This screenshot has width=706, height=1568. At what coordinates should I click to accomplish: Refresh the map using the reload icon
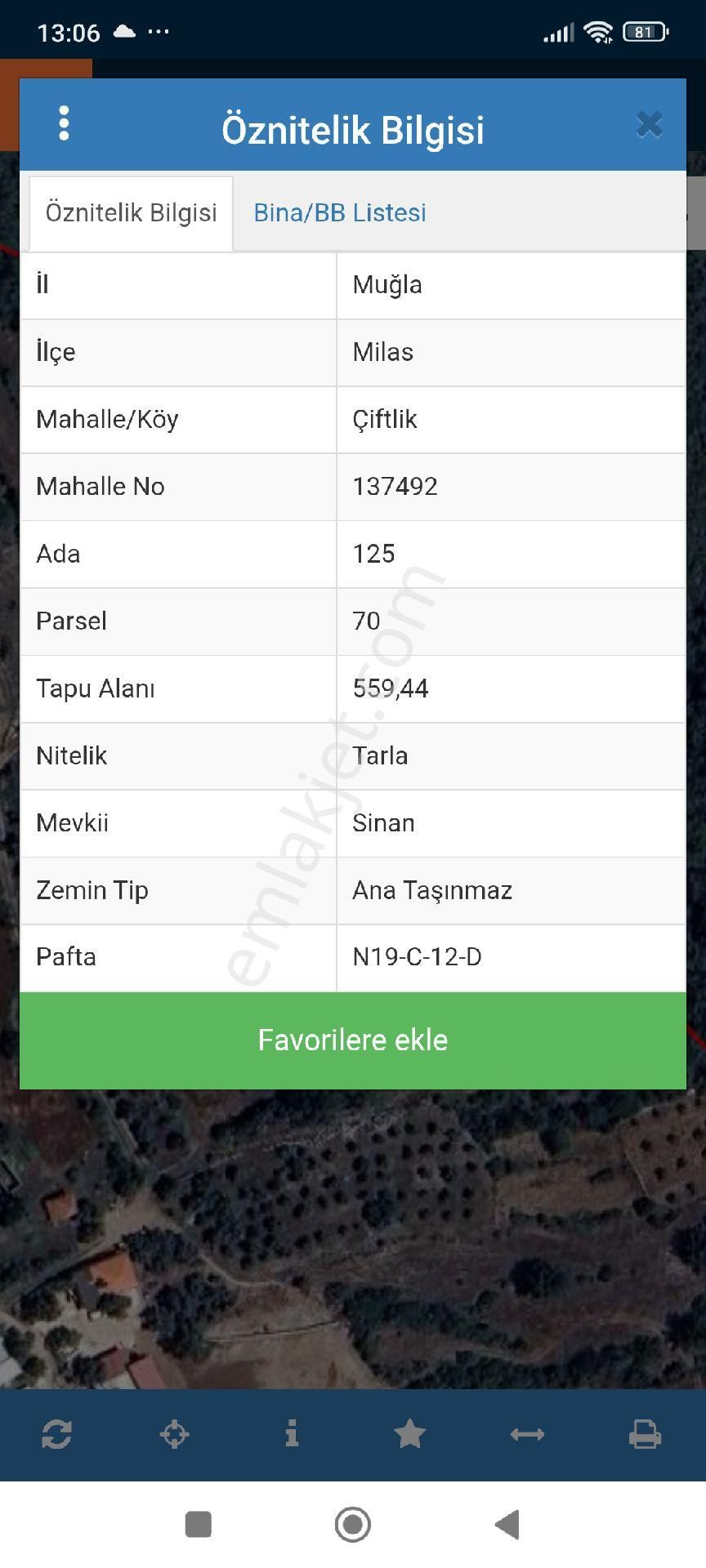click(56, 1435)
